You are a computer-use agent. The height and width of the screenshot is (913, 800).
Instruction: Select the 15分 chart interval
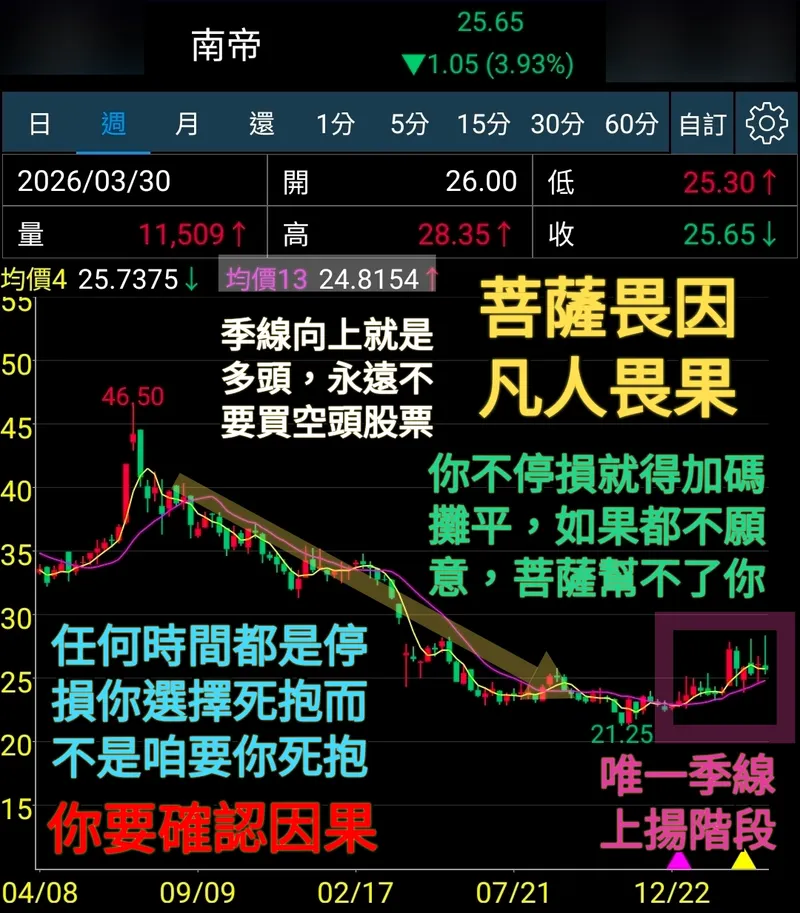click(x=483, y=124)
